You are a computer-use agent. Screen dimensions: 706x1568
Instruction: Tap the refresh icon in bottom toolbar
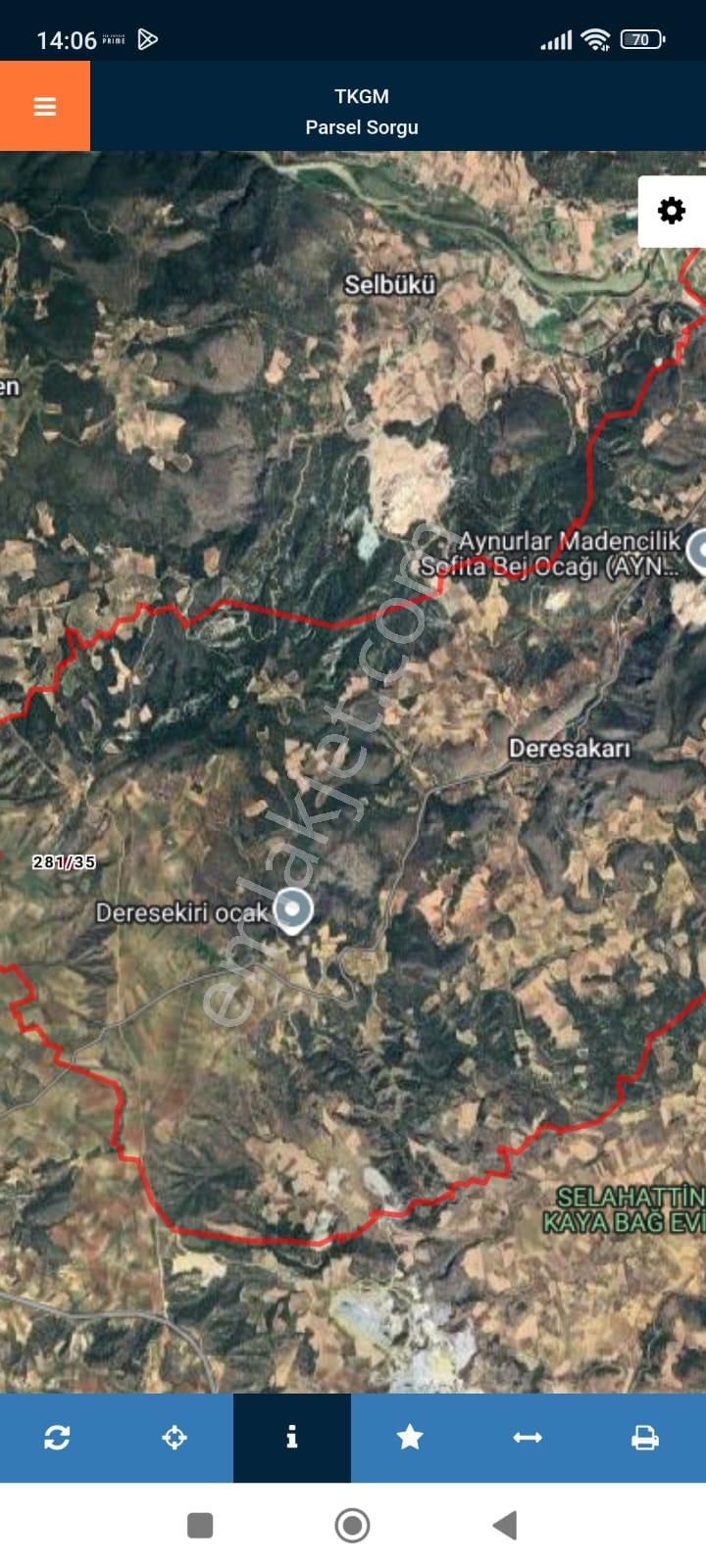(57, 1438)
